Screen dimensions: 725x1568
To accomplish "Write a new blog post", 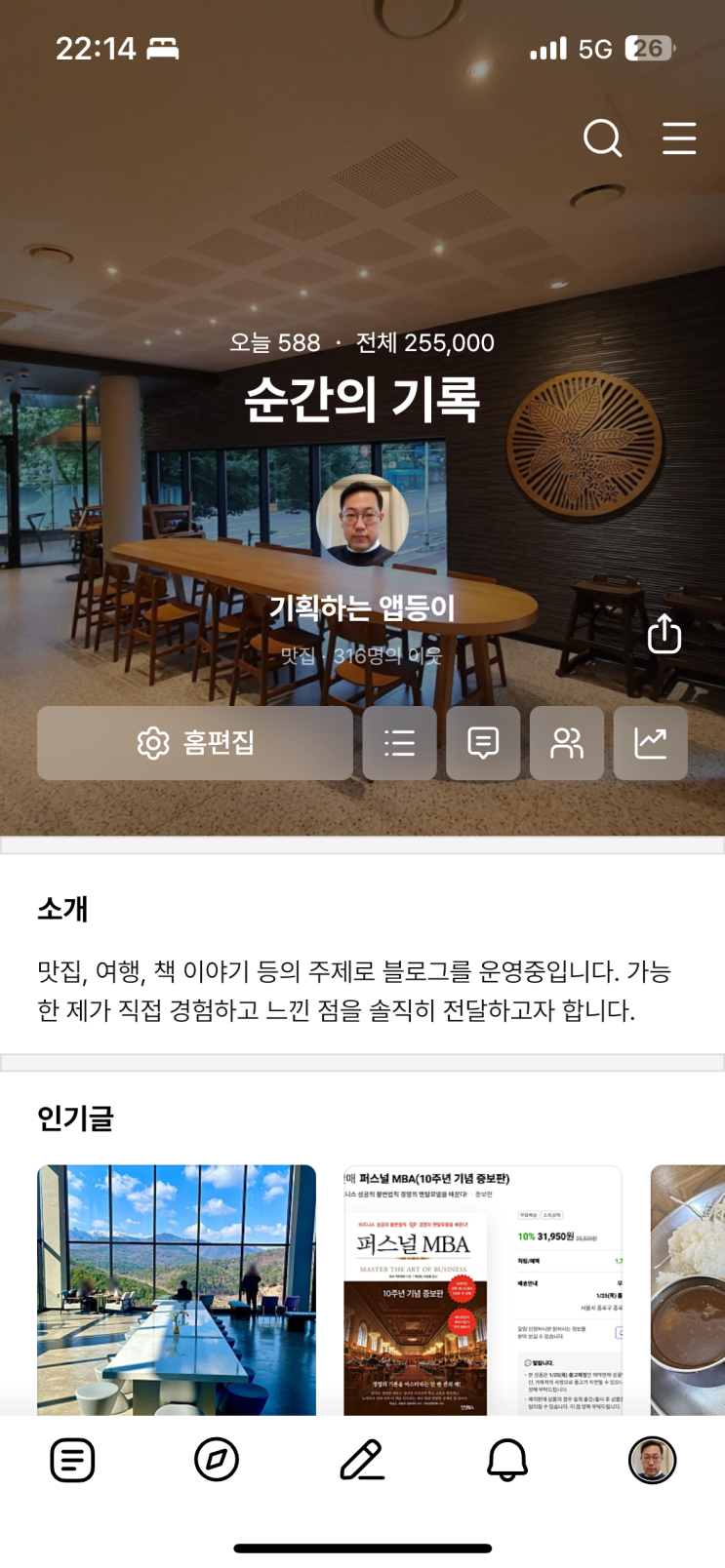I will click(x=362, y=1460).
